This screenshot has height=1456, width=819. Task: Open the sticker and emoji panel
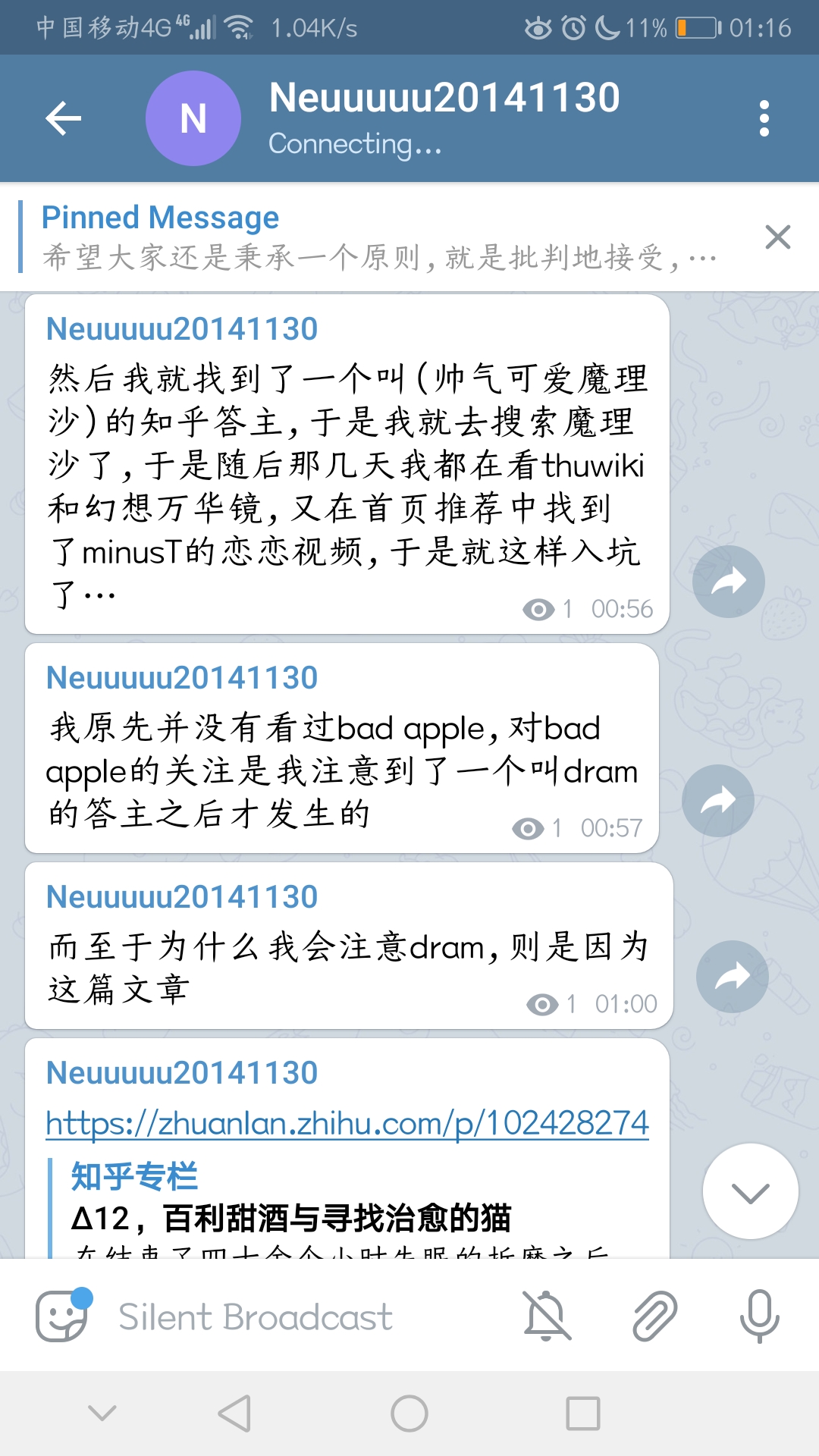coord(62,1316)
